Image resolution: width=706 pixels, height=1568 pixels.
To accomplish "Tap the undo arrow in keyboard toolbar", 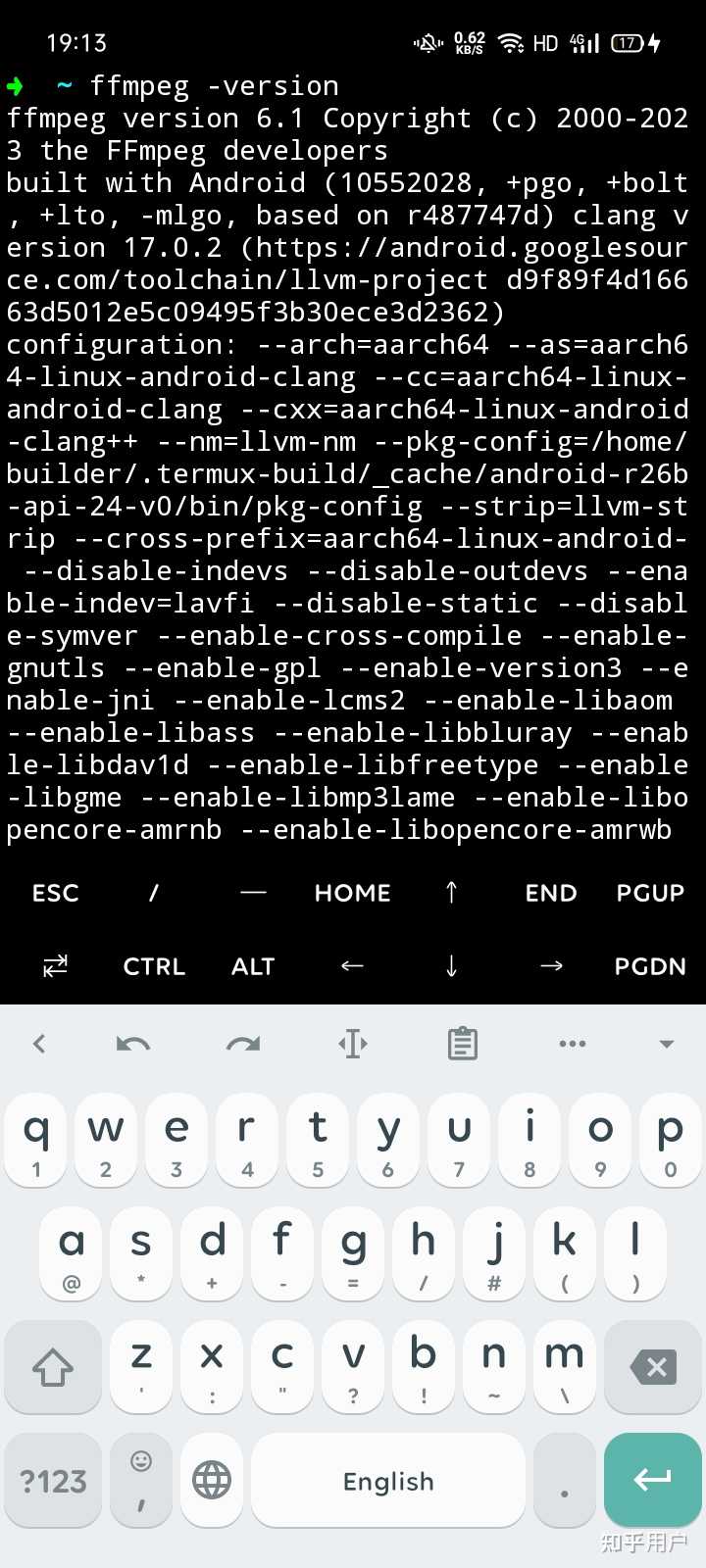I will [133, 1044].
